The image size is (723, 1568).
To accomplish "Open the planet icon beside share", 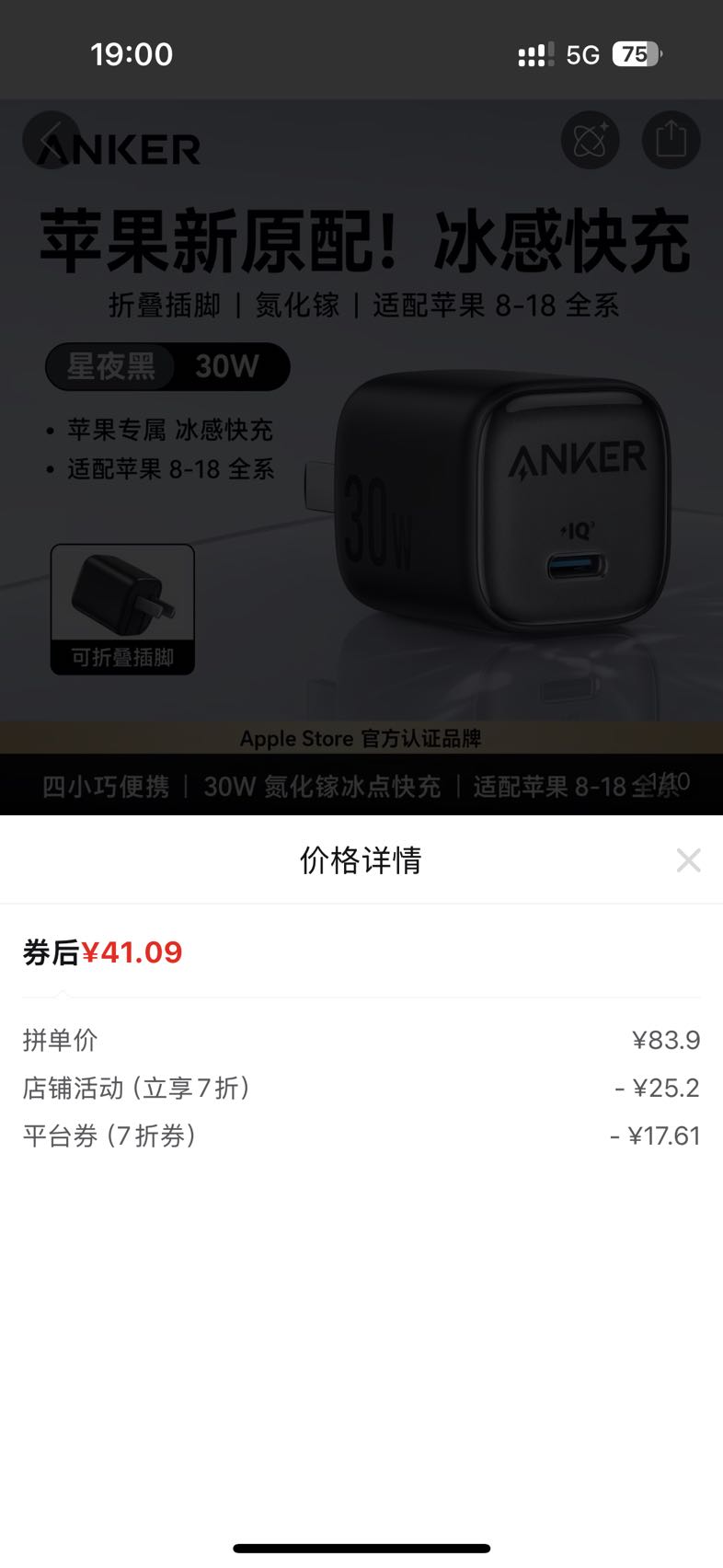I will tap(591, 140).
